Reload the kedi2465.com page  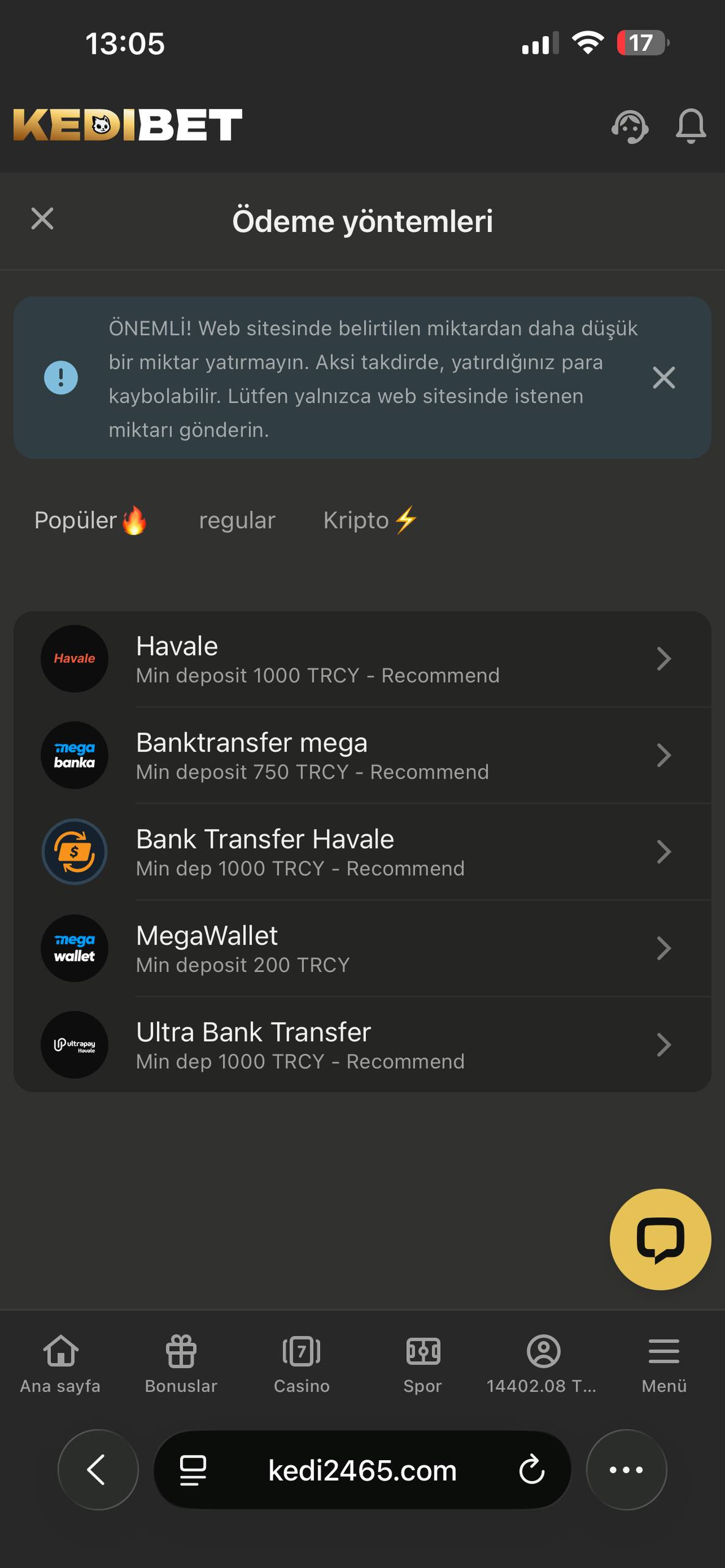(531, 1470)
